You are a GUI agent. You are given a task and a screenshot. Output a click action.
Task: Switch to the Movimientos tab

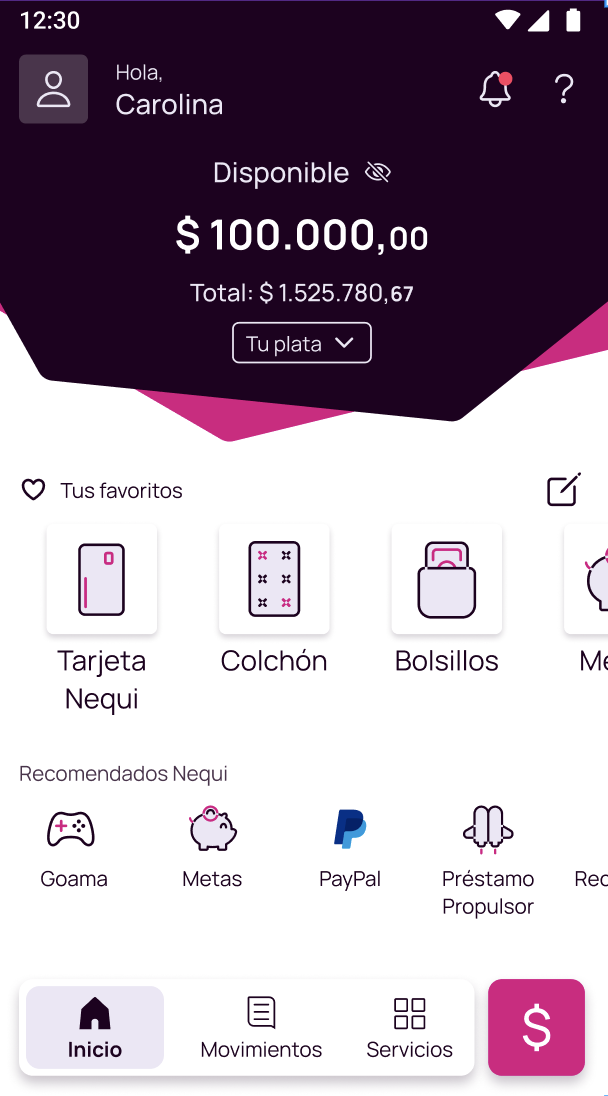point(261,1027)
